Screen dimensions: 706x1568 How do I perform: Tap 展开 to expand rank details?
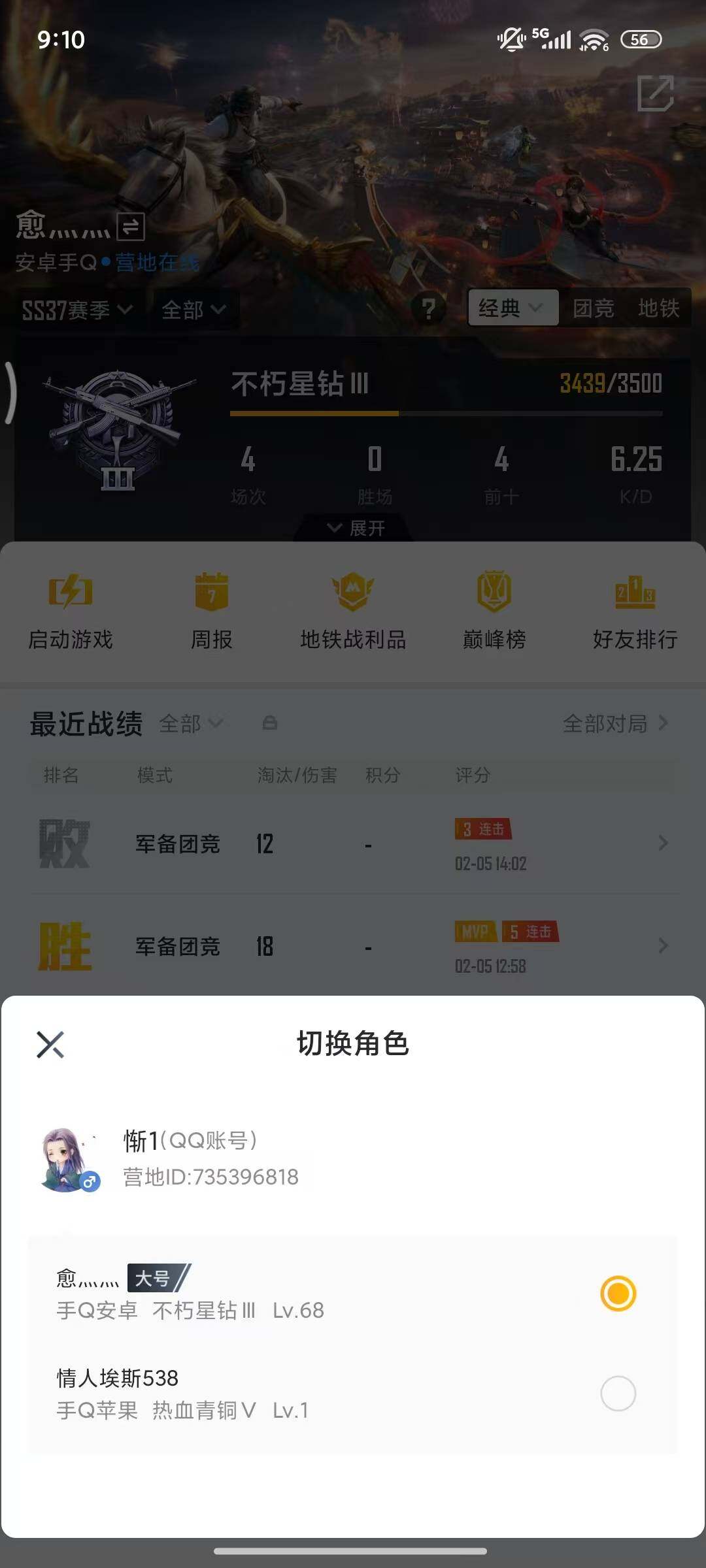tap(353, 528)
